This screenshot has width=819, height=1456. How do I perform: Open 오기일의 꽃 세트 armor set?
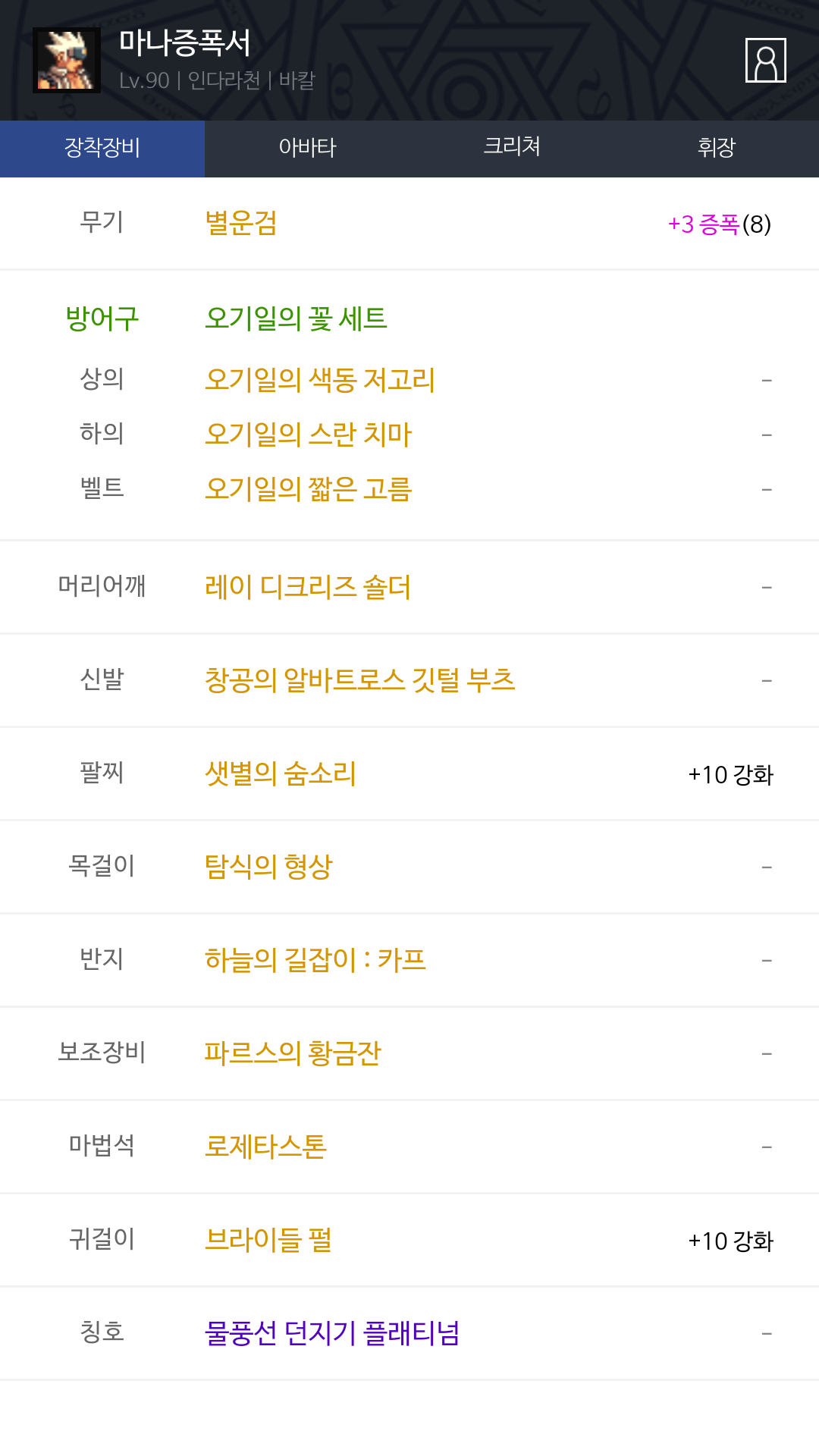pos(296,318)
